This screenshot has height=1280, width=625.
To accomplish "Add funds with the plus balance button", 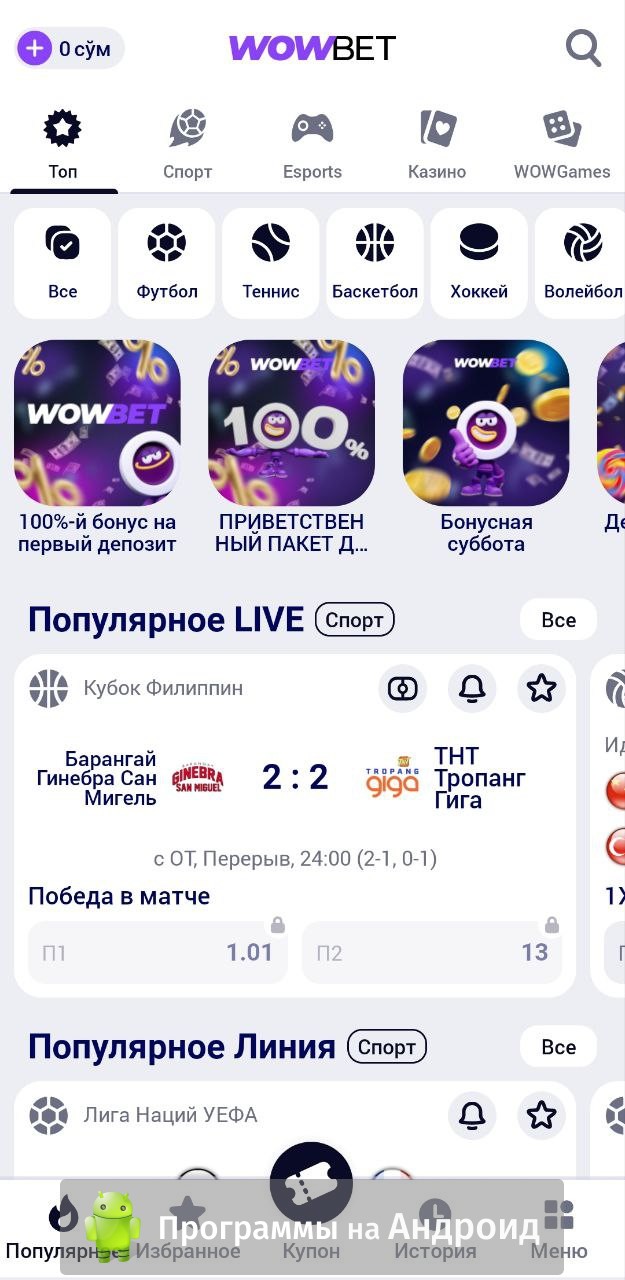I will pos(35,48).
